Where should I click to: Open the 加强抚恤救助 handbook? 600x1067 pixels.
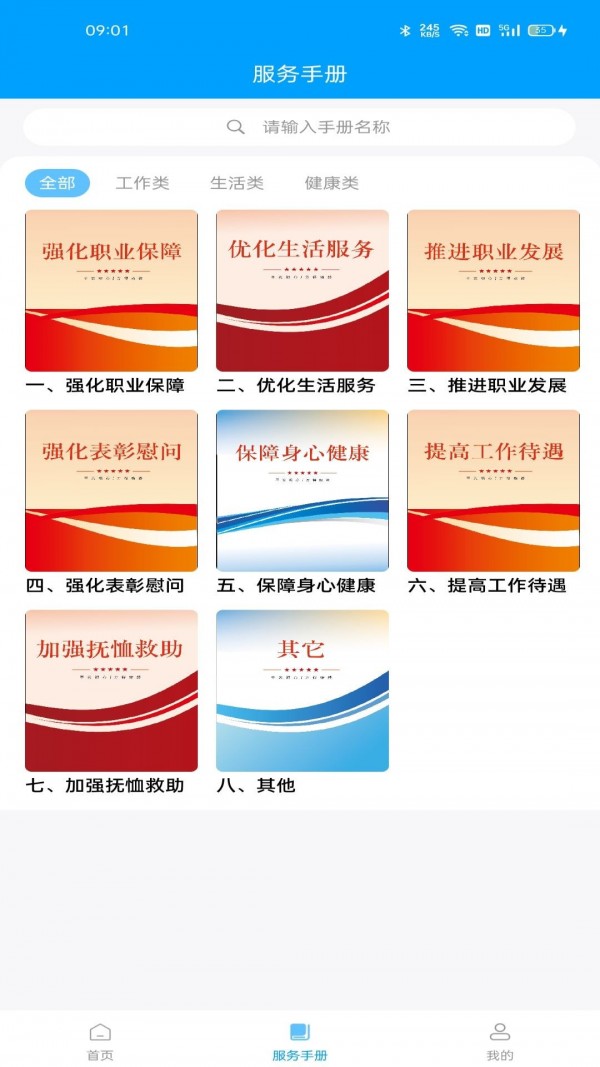click(x=111, y=691)
